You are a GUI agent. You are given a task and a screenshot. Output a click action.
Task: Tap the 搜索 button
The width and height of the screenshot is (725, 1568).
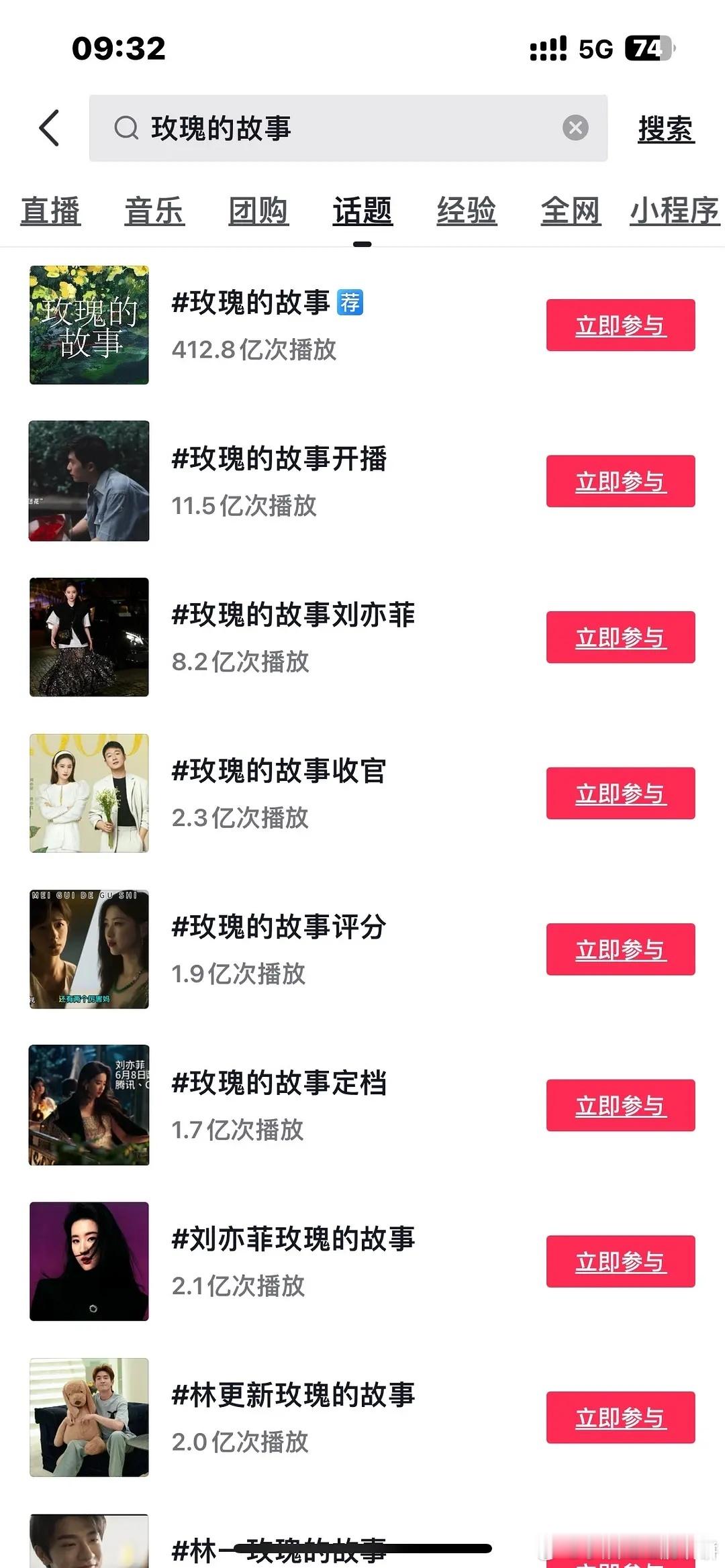pyautogui.click(x=665, y=129)
